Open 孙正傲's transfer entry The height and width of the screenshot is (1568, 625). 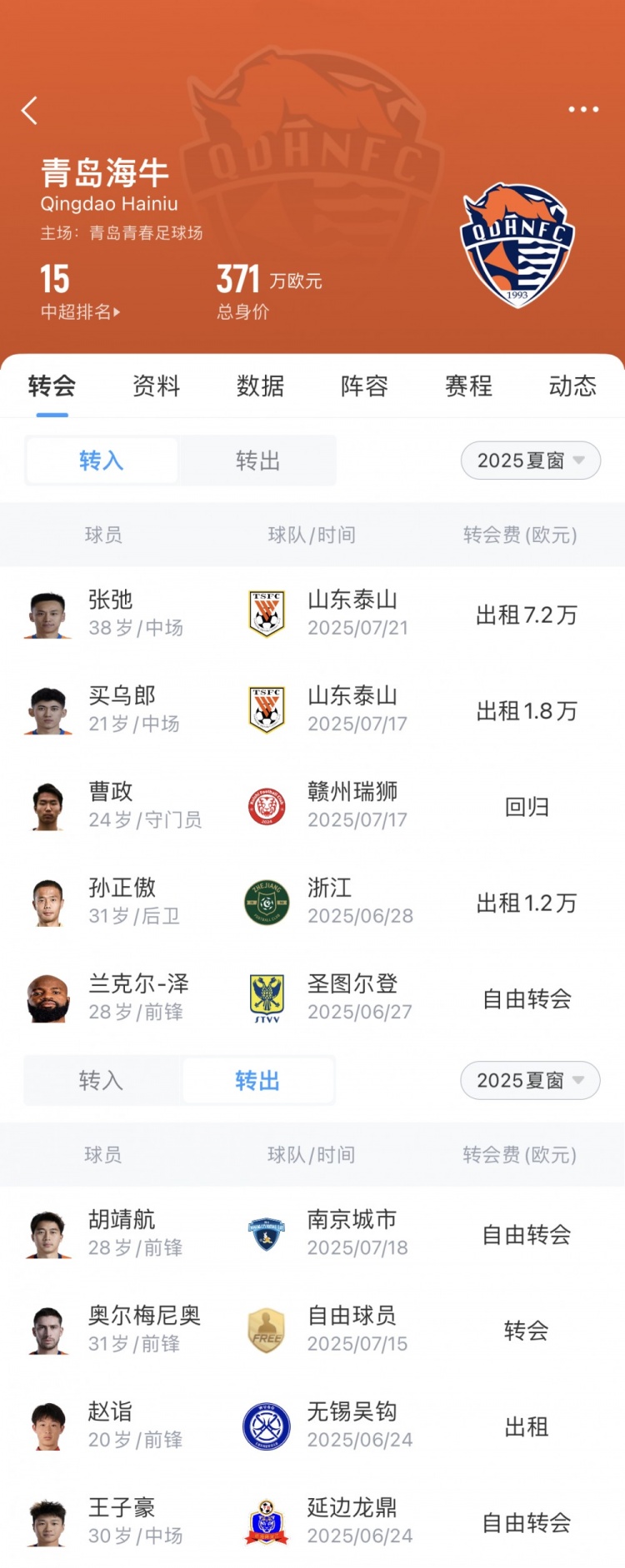(x=312, y=902)
